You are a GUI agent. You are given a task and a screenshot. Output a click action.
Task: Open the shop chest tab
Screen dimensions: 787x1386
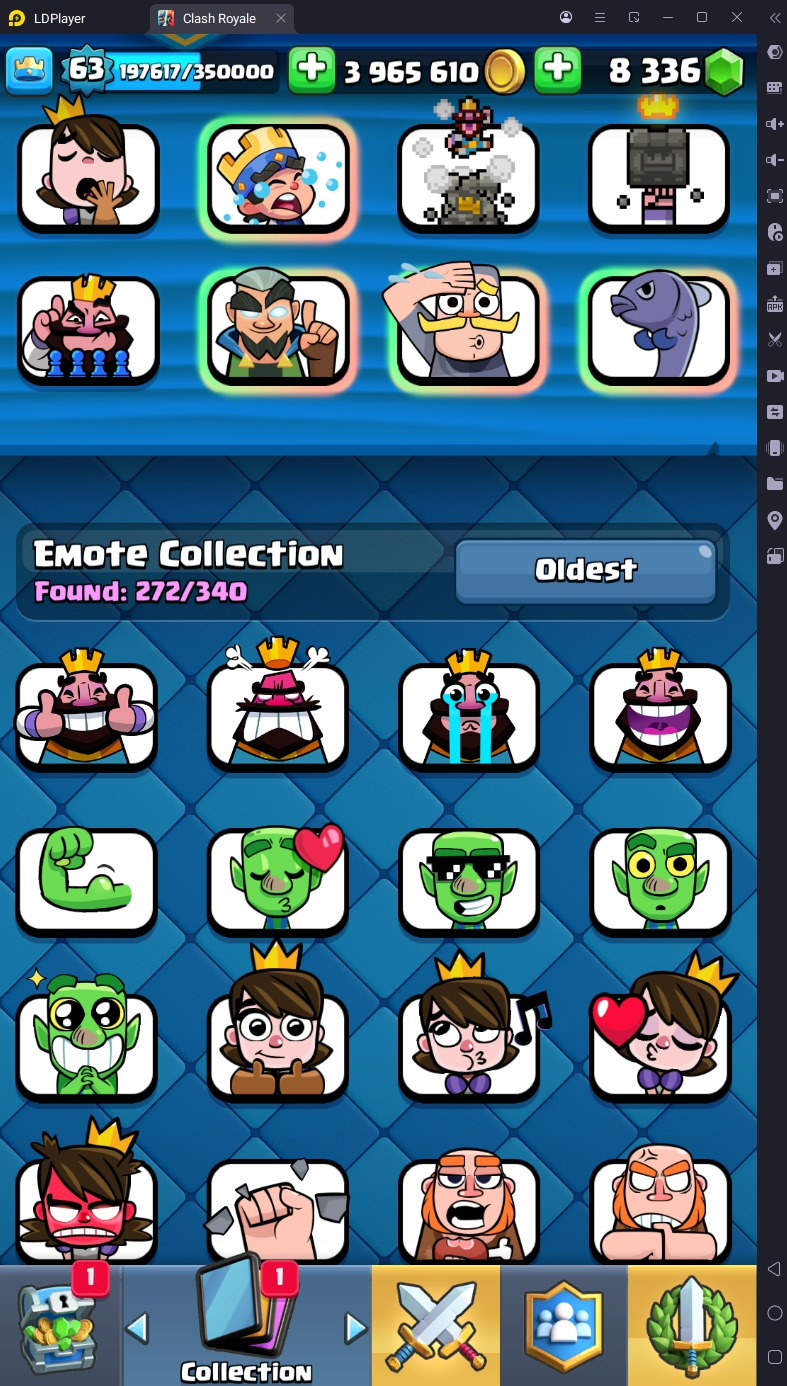pos(60,1324)
